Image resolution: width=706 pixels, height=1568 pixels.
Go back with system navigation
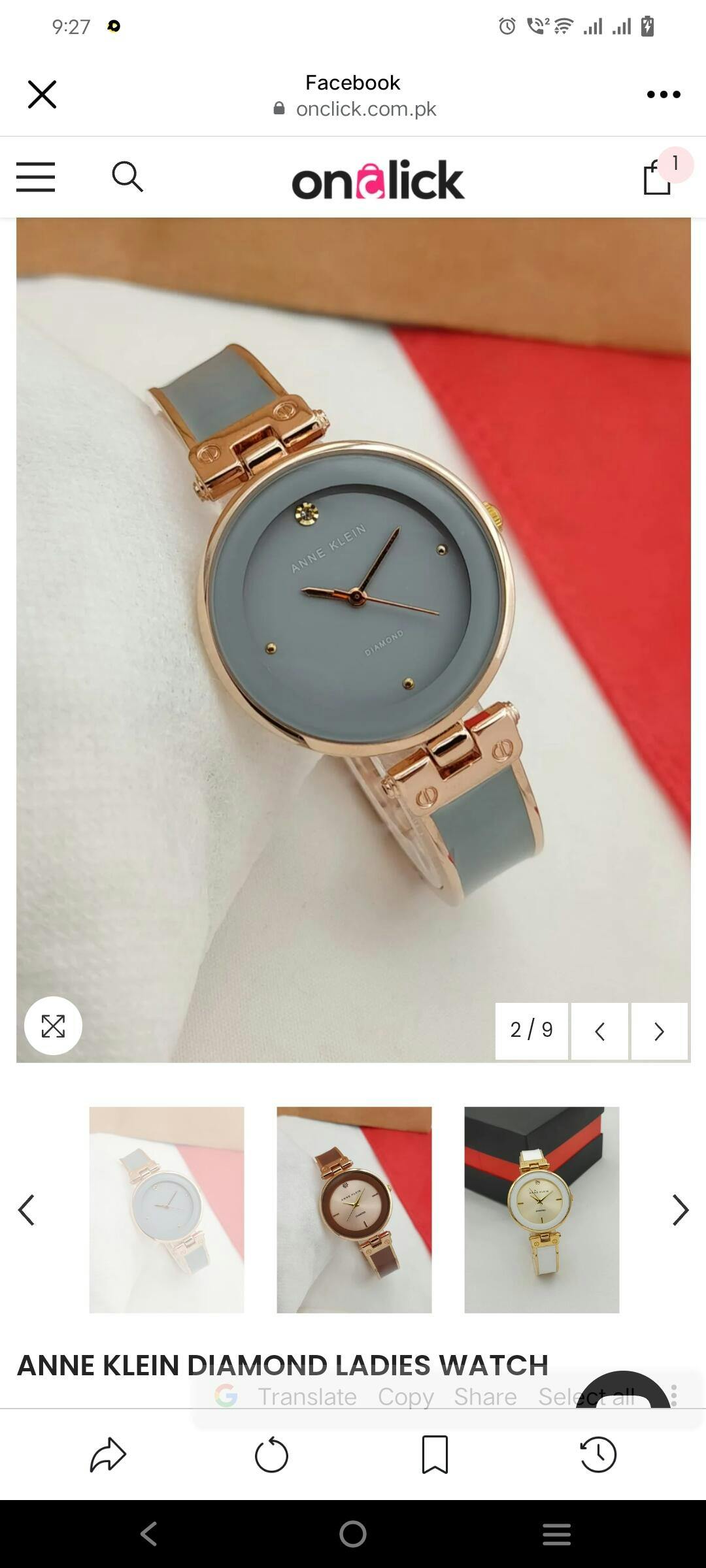click(149, 1533)
